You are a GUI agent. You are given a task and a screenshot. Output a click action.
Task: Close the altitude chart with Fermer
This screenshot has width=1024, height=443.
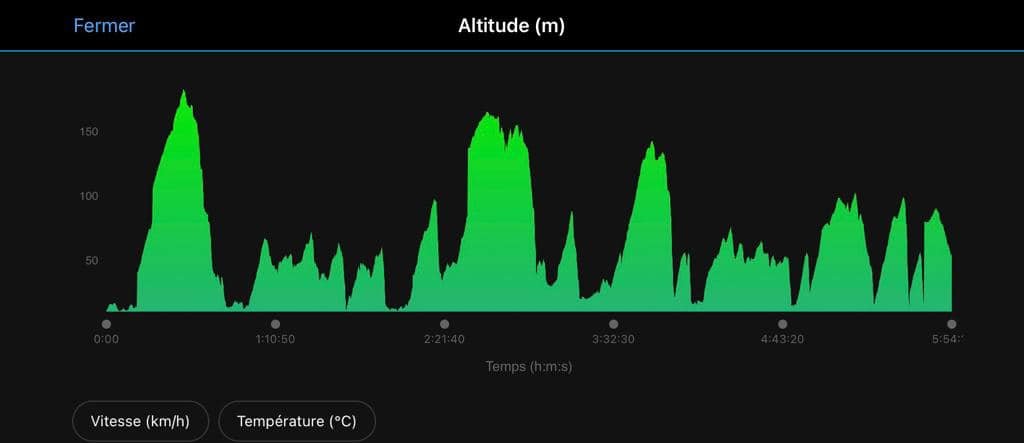(x=104, y=26)
